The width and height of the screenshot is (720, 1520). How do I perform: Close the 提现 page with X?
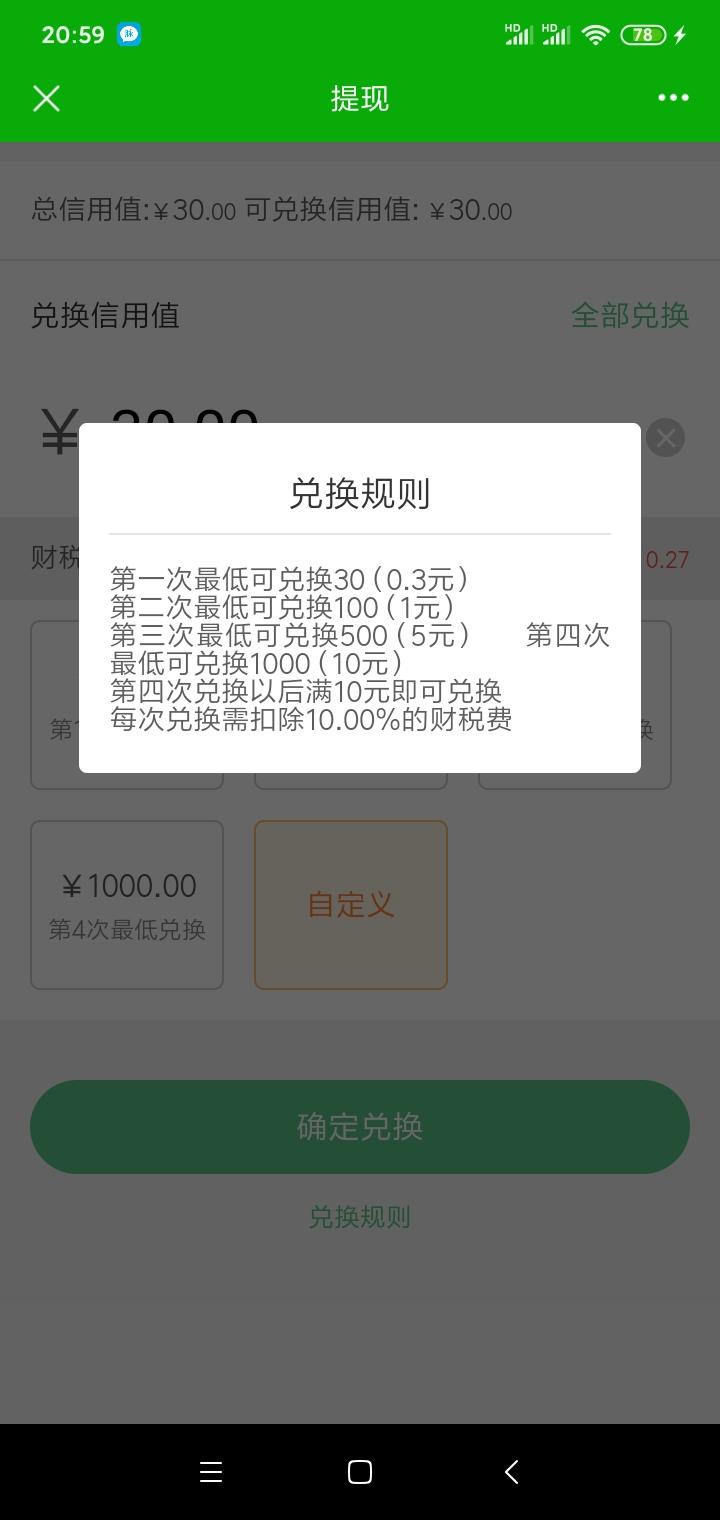click(46, 98)
